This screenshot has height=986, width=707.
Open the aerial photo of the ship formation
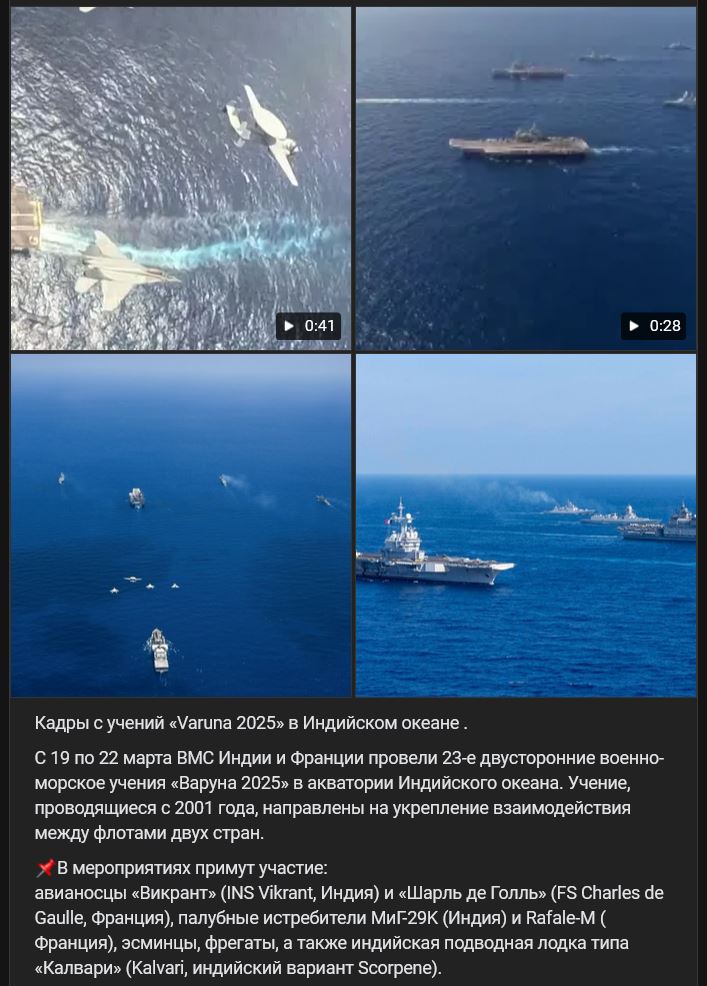click(181, 525)
